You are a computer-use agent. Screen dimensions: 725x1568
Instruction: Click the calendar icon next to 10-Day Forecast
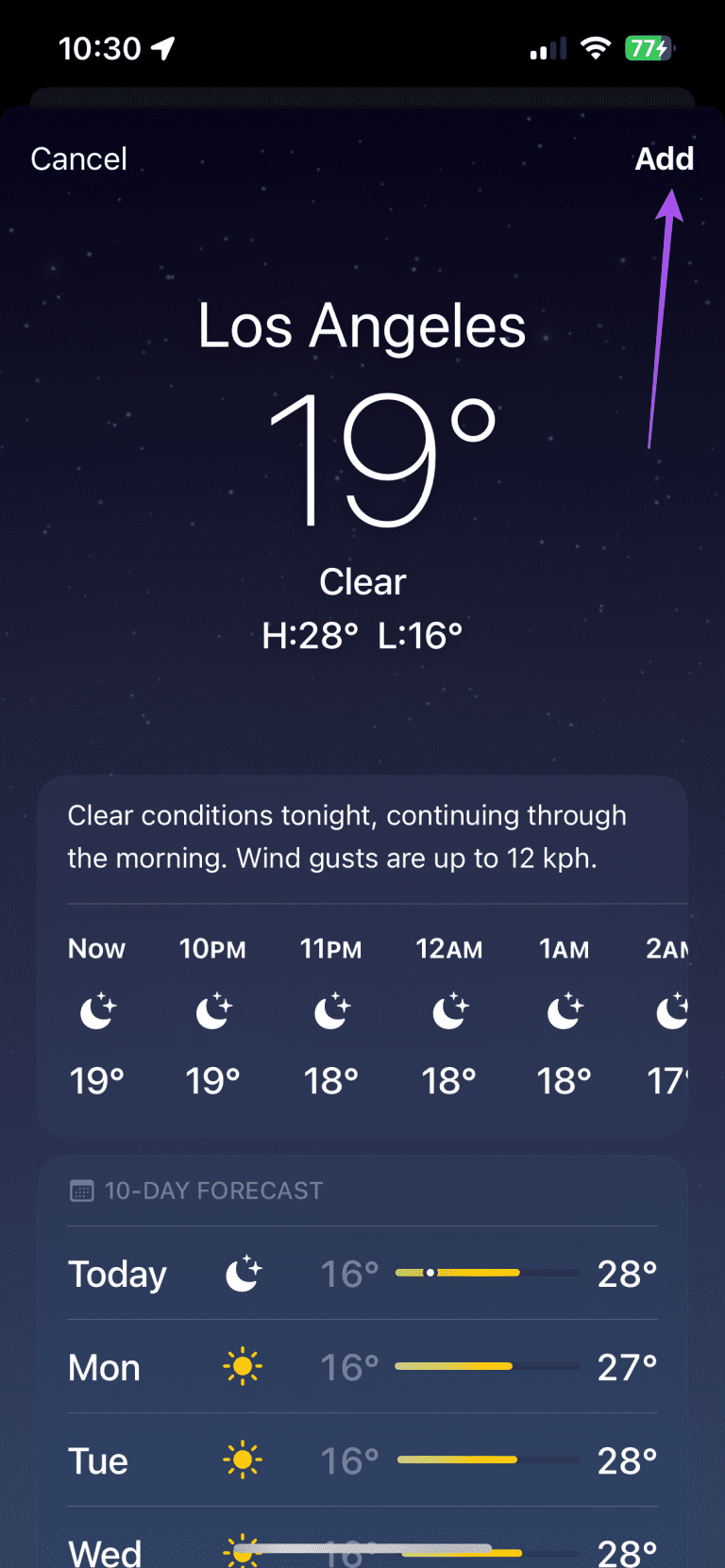pyautogui.click(x=79, y=1191)
